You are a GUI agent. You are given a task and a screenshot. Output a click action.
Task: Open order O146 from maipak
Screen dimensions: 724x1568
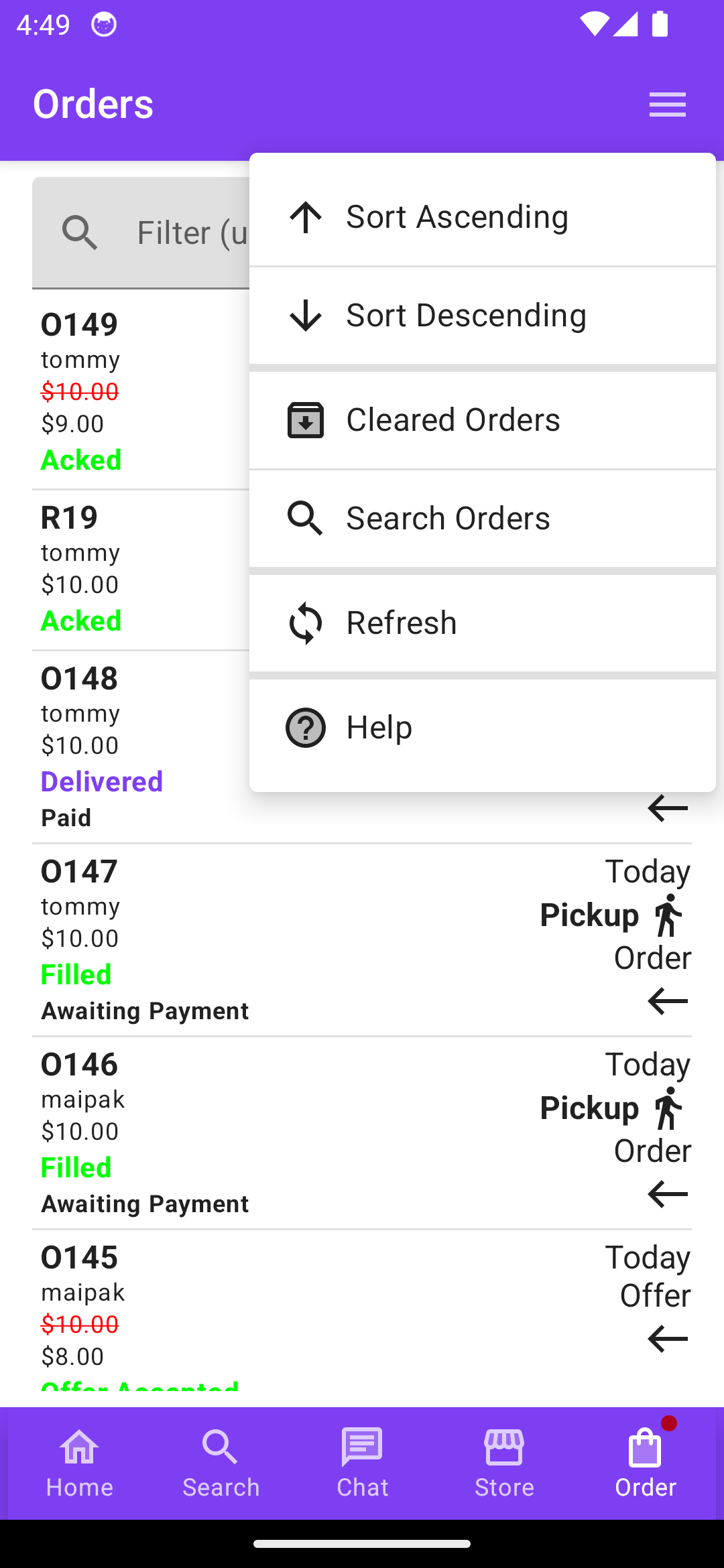[x=362, y=1133]
